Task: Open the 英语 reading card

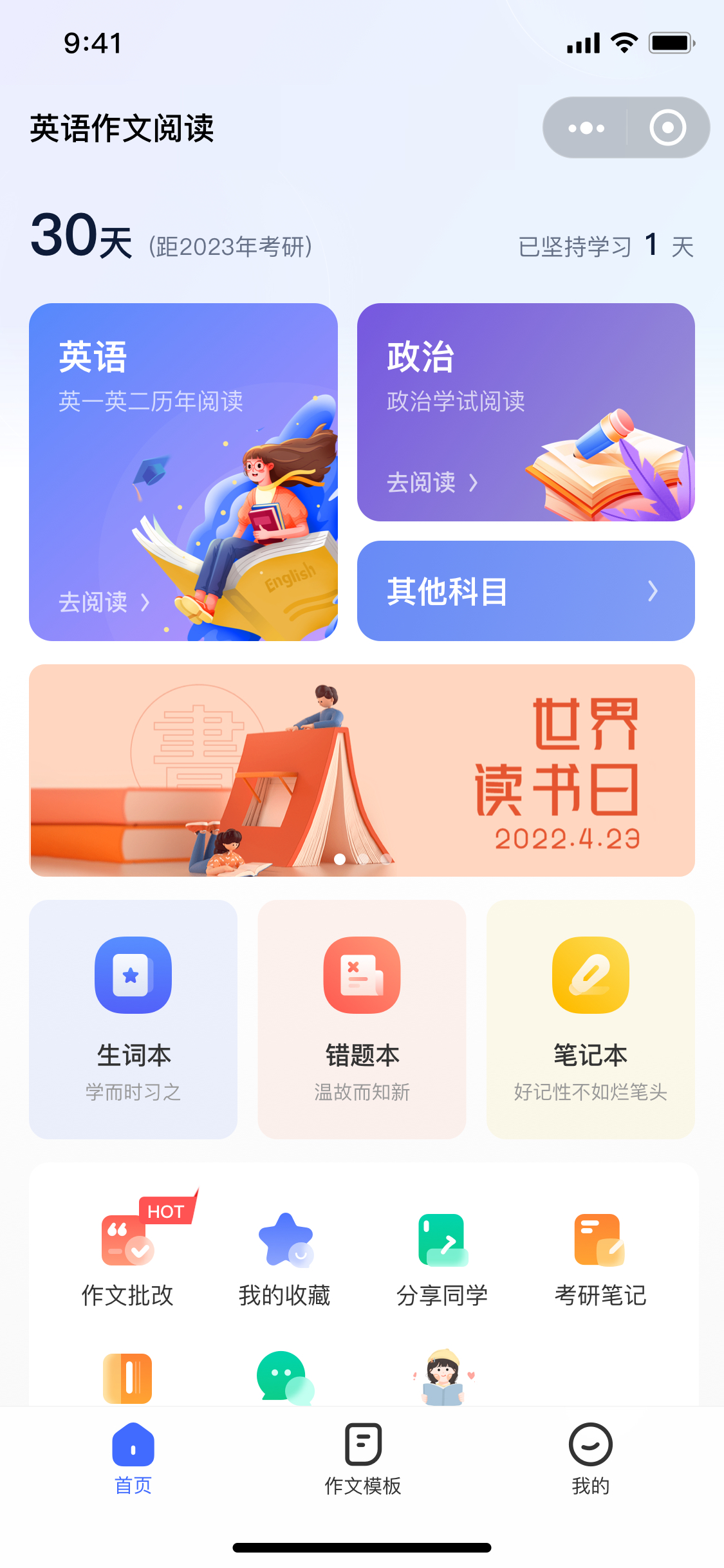Action: click(183, 472)
